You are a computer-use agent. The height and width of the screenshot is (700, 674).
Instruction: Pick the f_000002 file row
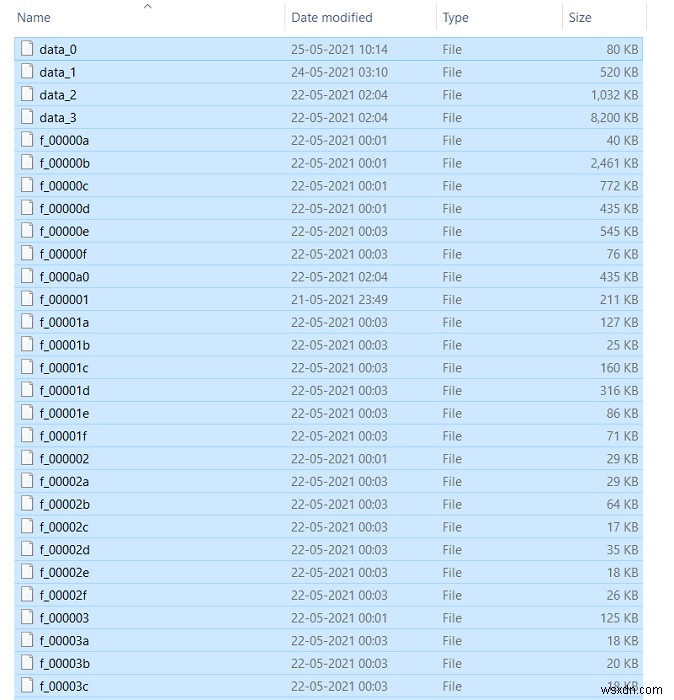coord(64,458)
